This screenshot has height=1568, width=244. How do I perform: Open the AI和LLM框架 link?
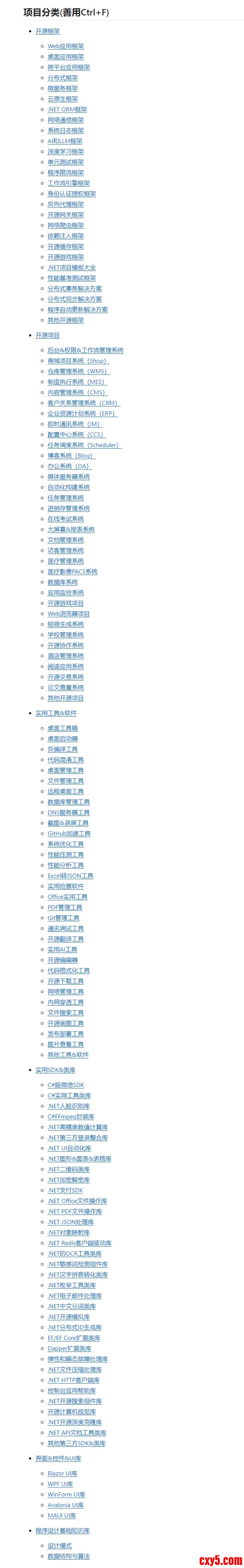click(x=64, y=141)
